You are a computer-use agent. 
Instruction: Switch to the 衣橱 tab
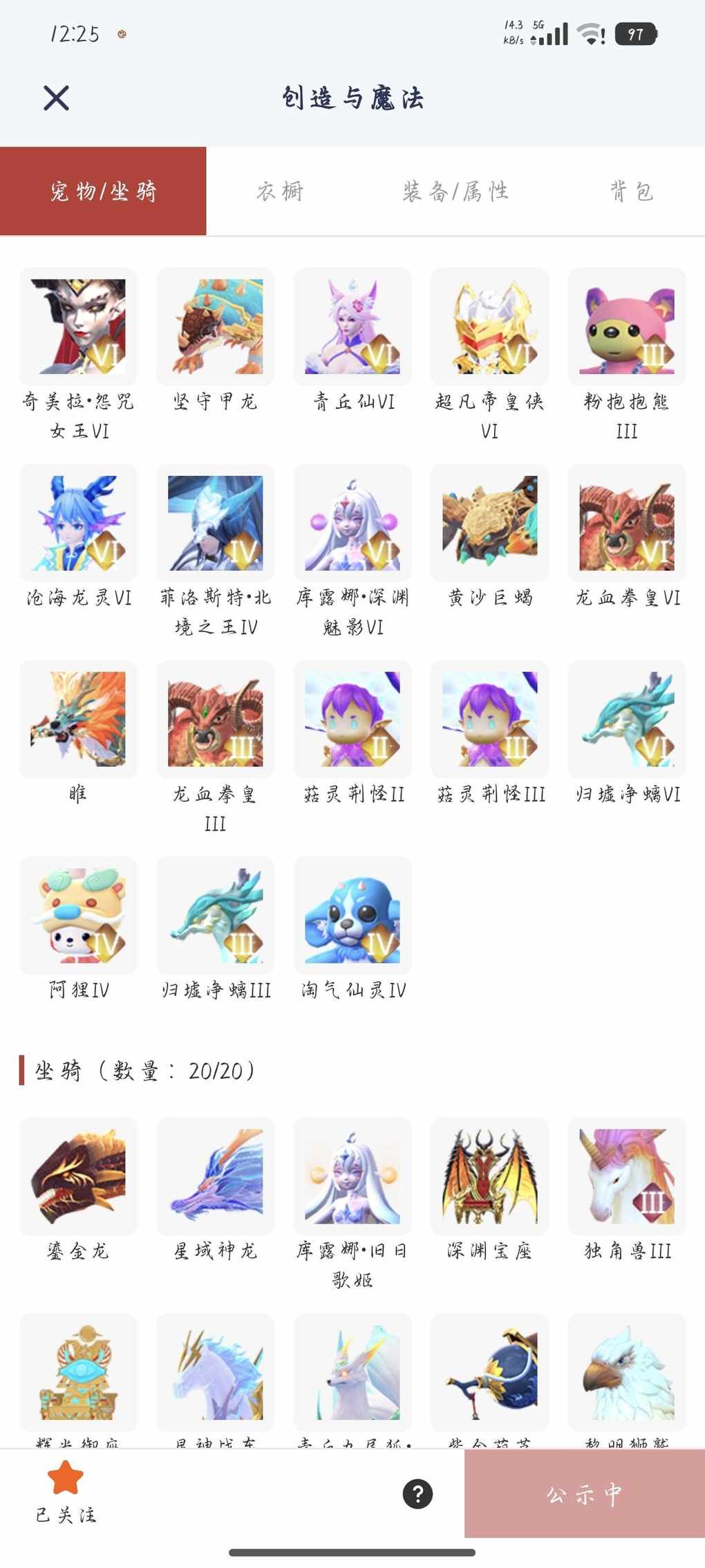coord(280,191)
